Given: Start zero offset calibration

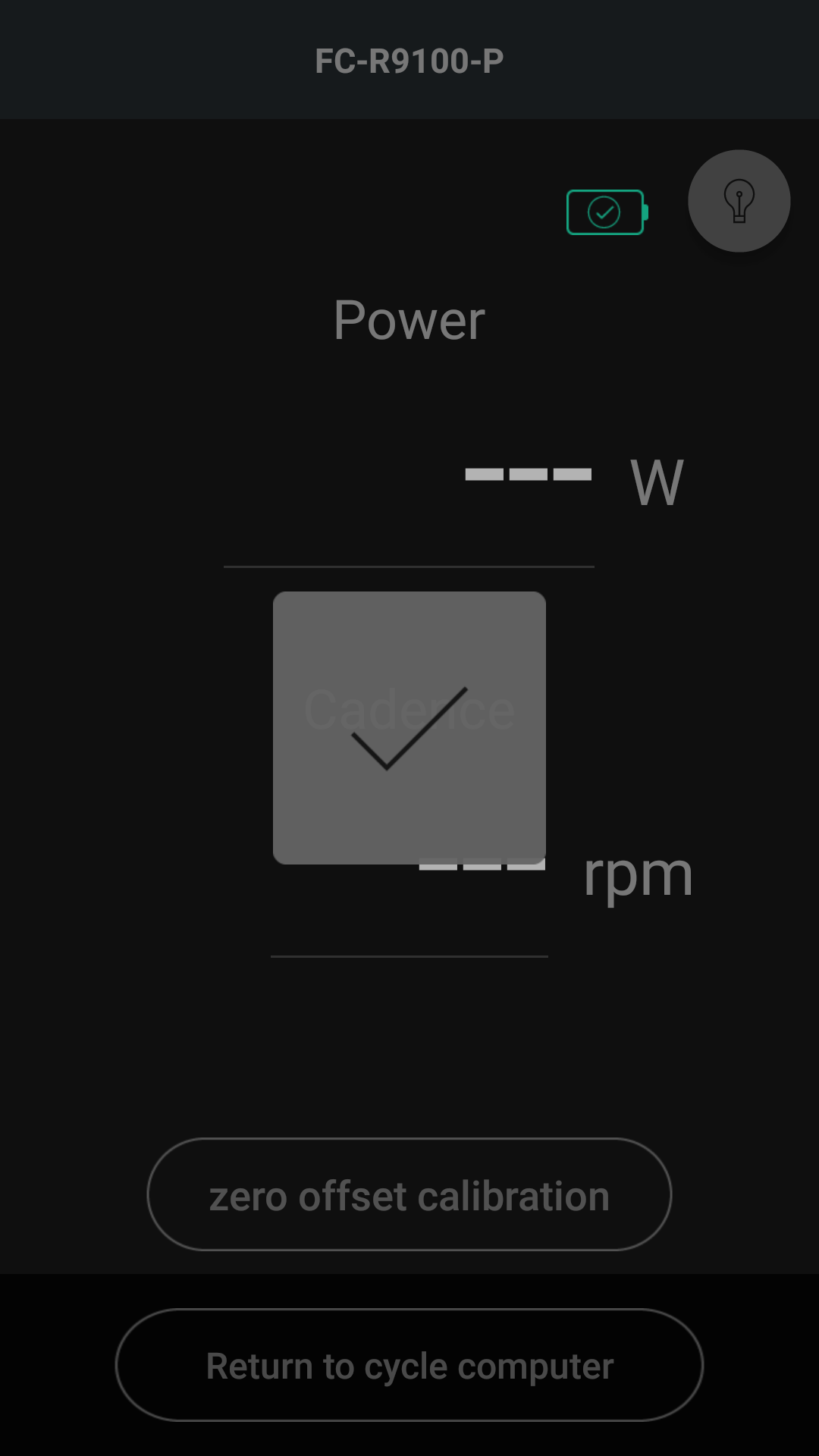Looking at the screenshot, I should (409, 1194).
